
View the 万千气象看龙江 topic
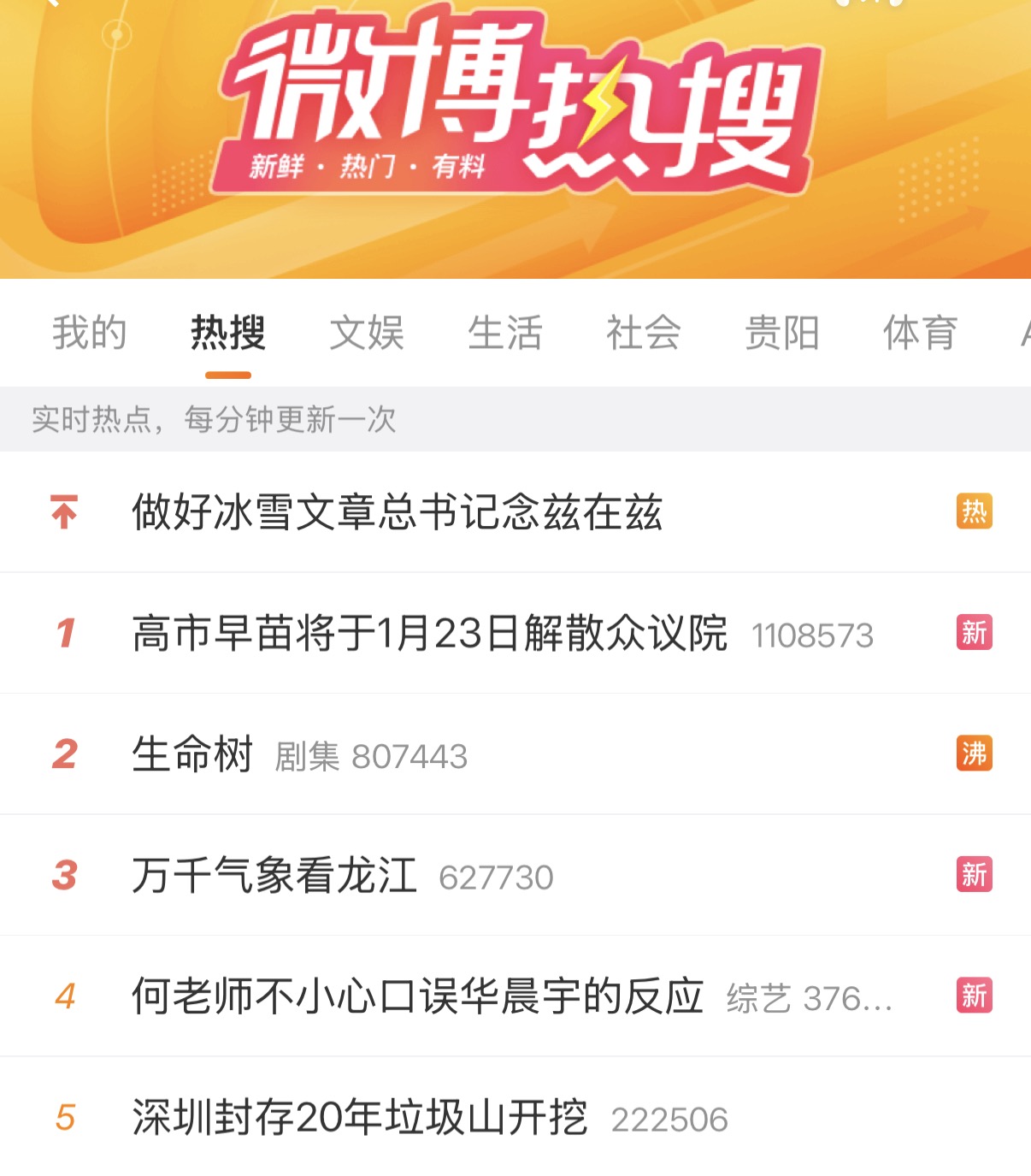[274, 876]
